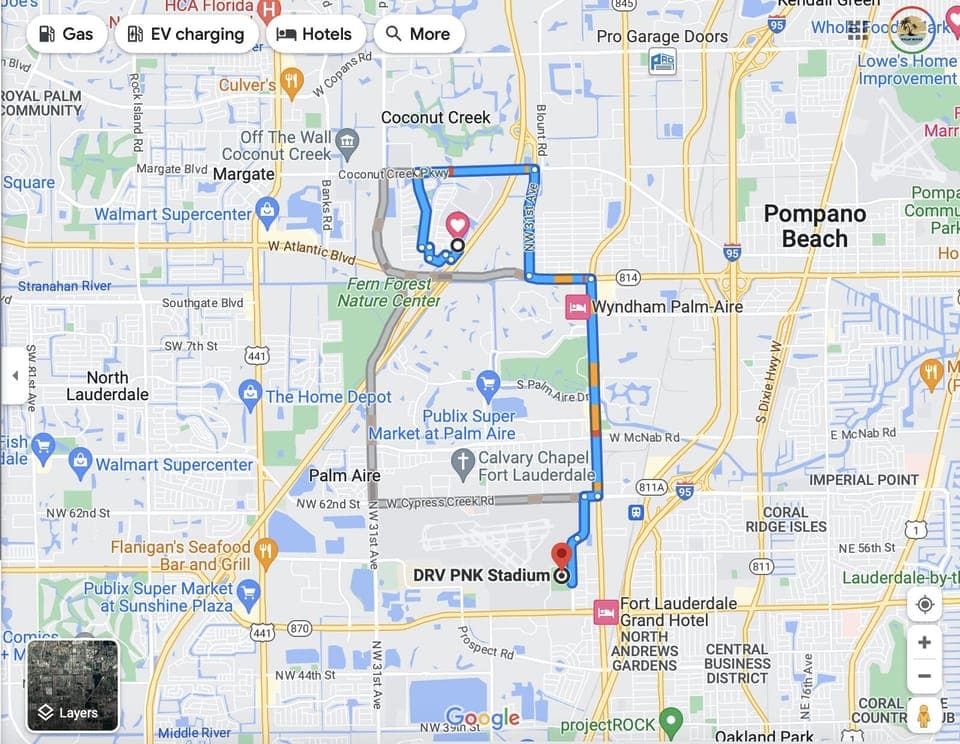Open Fort Lauderdale Grand Hotel pin
Screen dimensions: 960x744
(605, 611)
